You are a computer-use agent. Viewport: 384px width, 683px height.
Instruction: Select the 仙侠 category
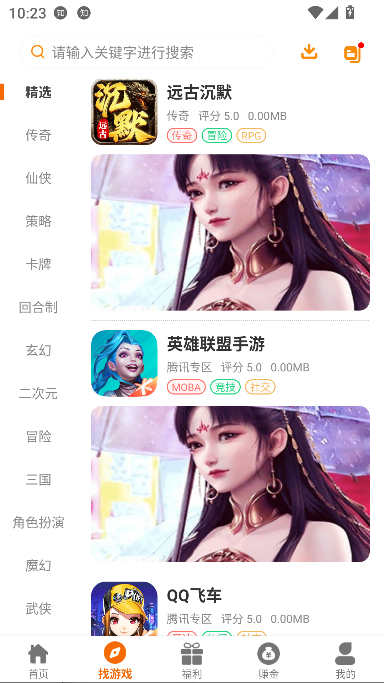pos(38,178)
